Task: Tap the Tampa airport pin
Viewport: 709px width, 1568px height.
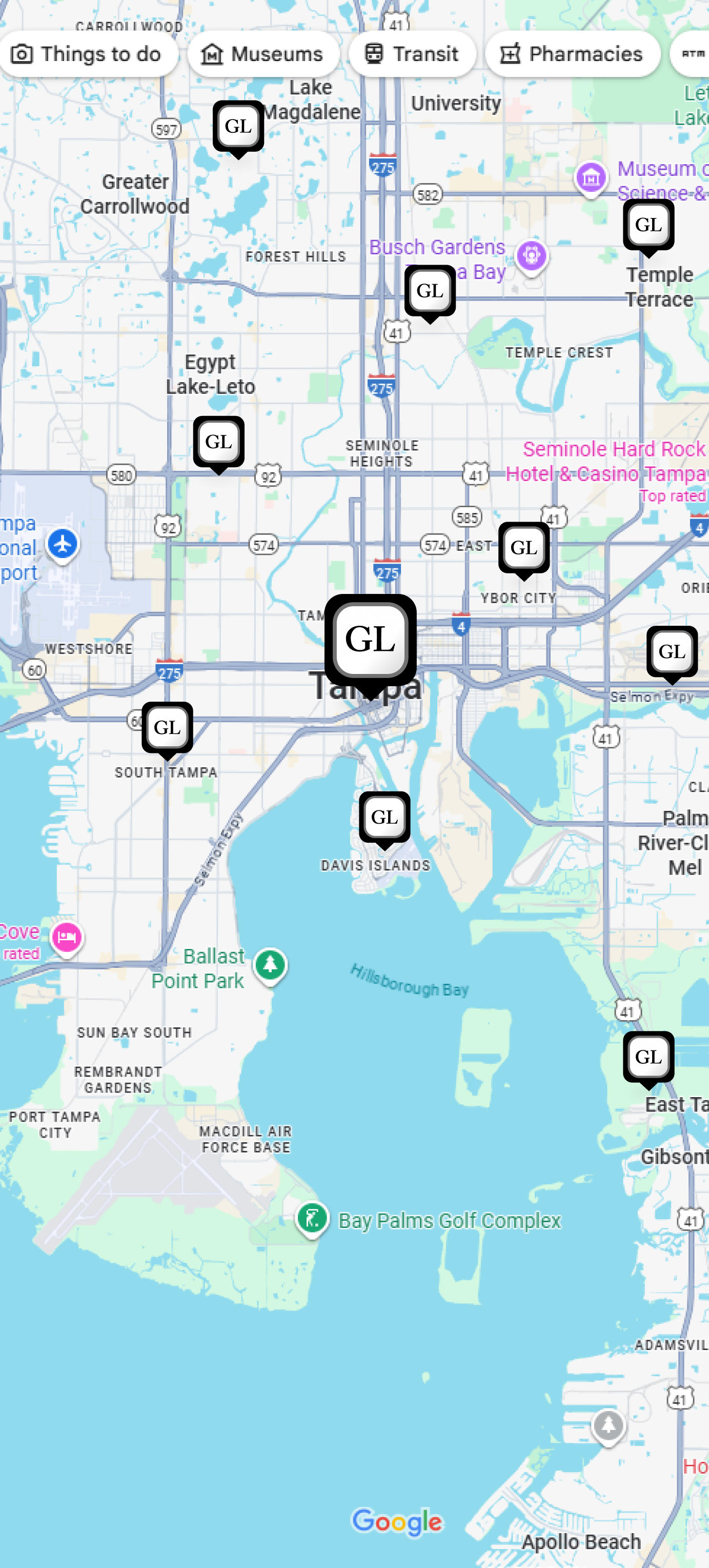Action: 63,544
